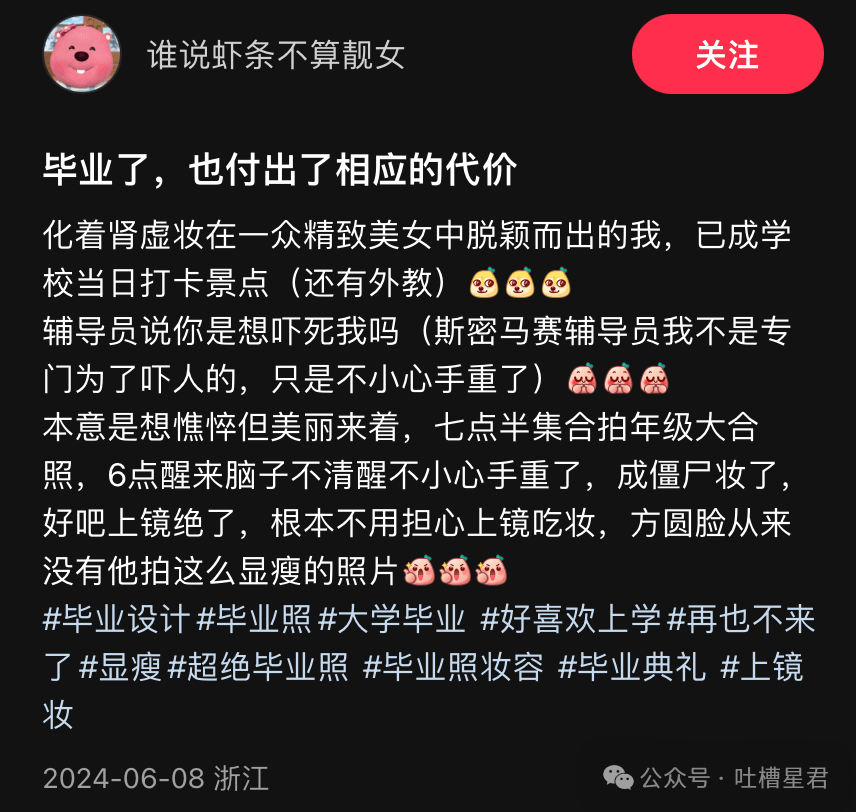
Task: Open the #毕业照 hashtag
Action: tap(254, 619)
